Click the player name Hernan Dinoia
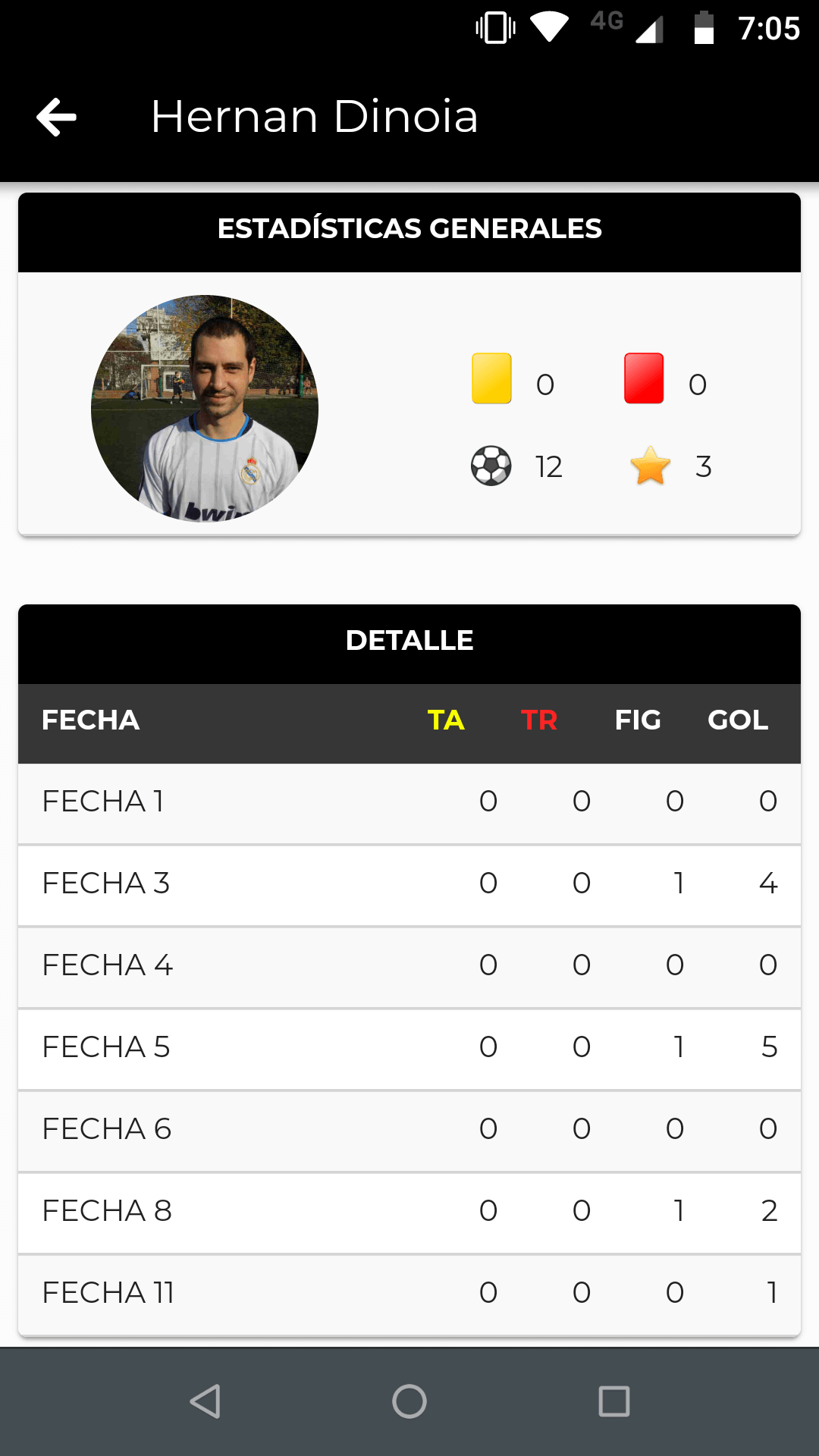The image size is (819, 1456). [314, 116]
